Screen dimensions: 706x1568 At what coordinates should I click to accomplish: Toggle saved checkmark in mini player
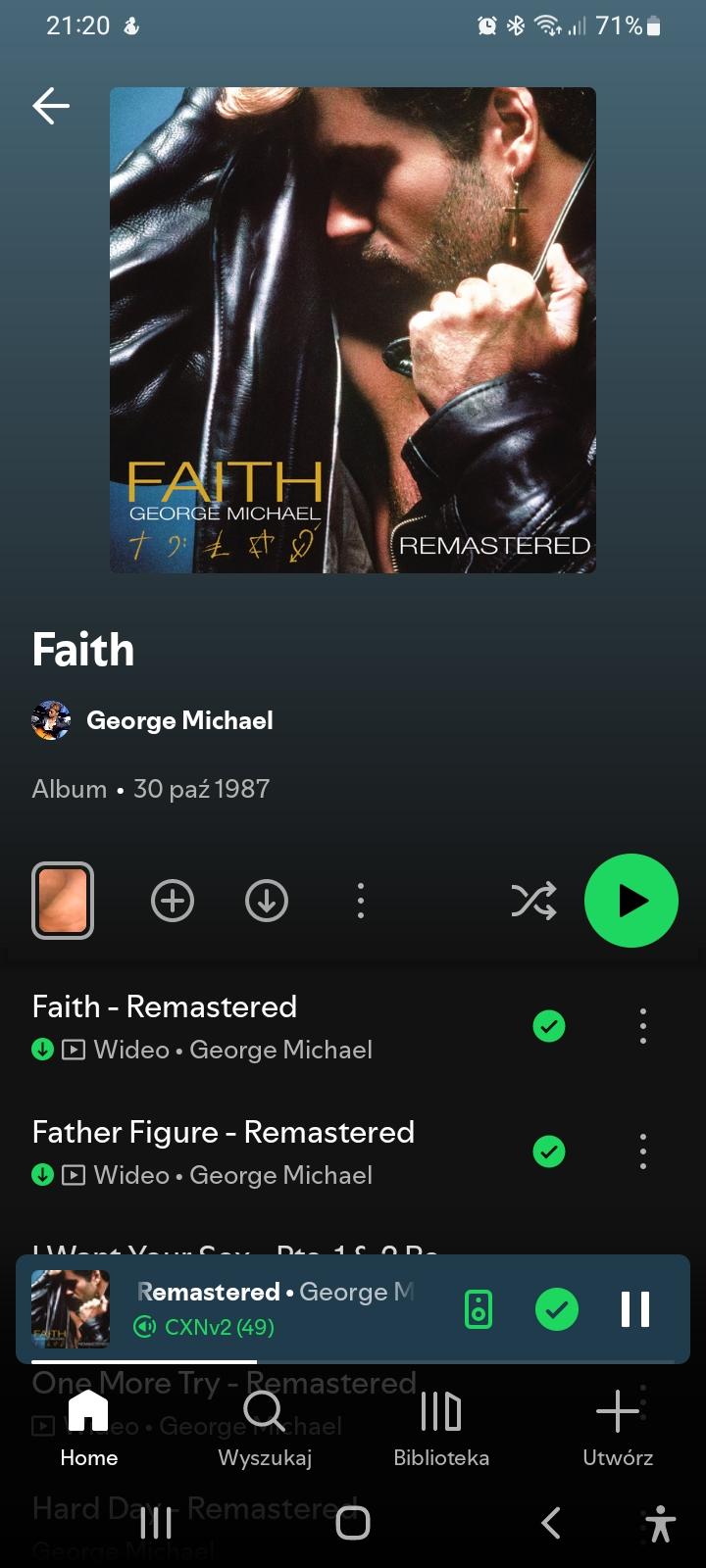pos(557,1309)
